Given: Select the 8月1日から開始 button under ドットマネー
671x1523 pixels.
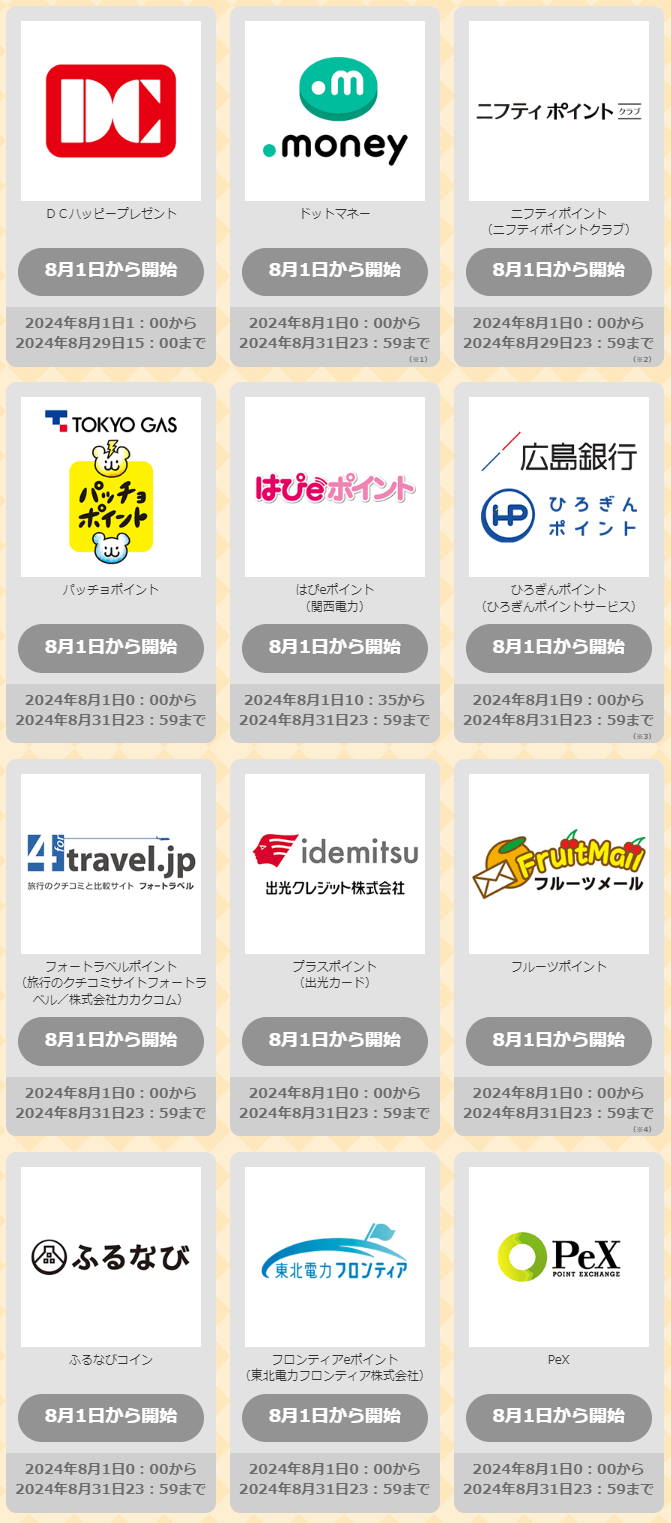Looking at the screenshot, I should point(335,271).
